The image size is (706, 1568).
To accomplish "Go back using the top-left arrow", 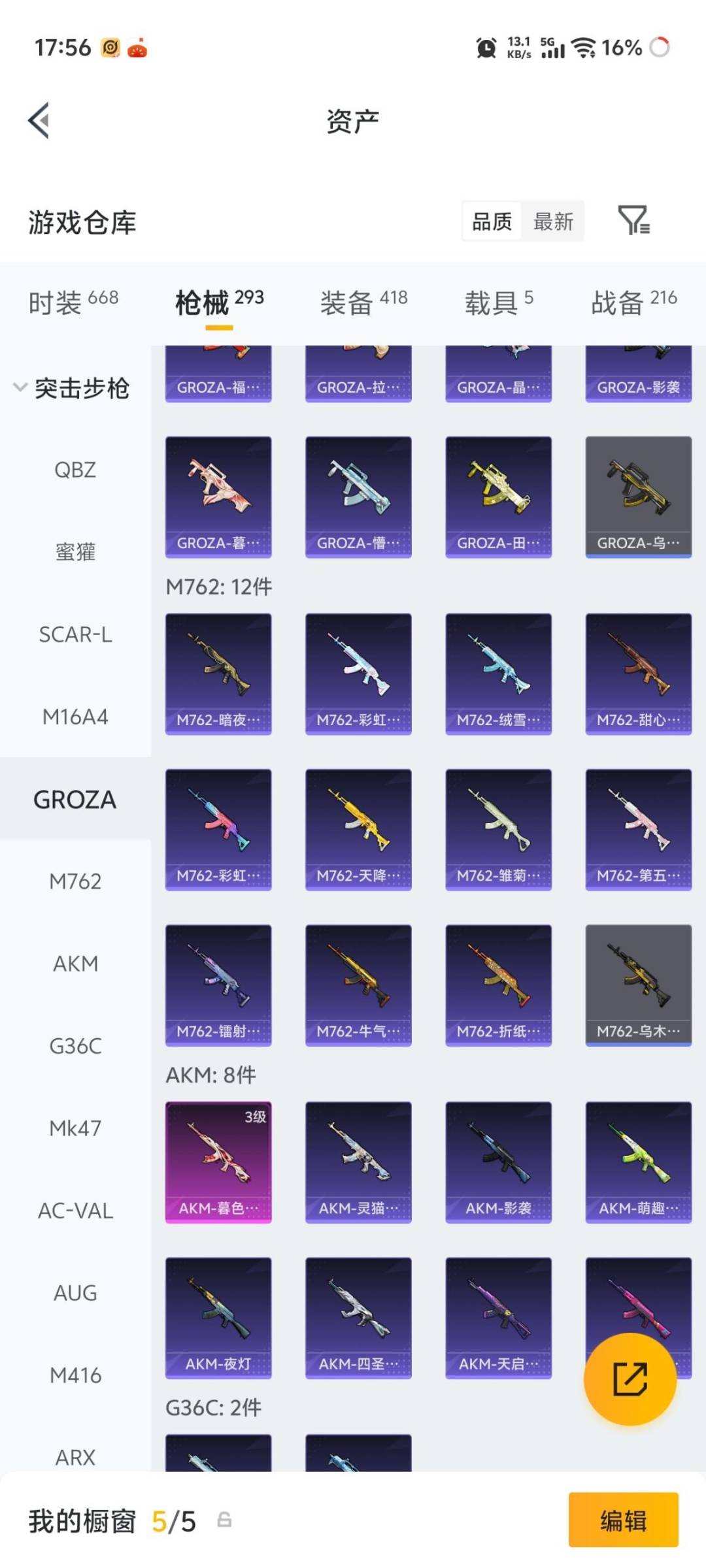I will [39, 121].
